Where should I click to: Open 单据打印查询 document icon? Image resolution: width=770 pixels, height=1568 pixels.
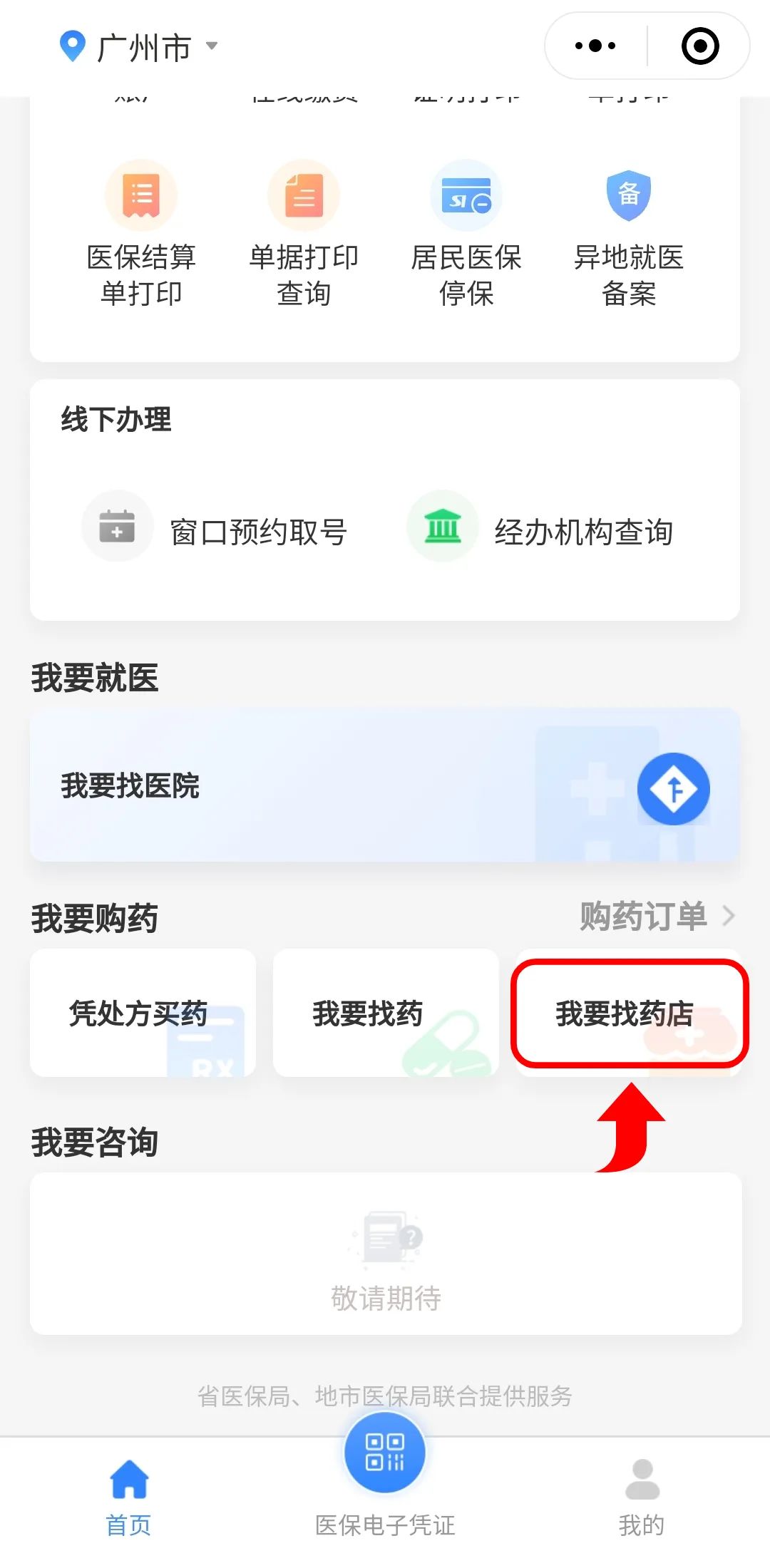[x=303, y=195]
